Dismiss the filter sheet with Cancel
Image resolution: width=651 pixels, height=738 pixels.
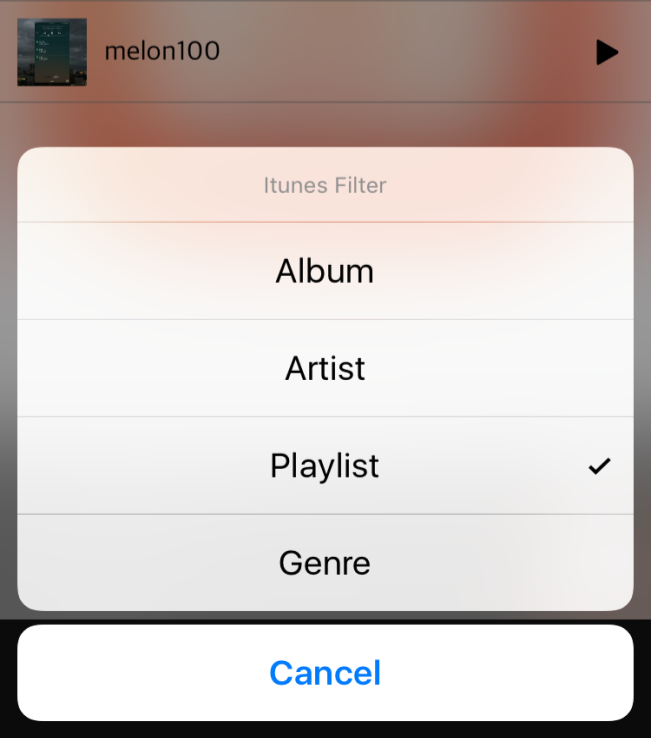[325, 673]
